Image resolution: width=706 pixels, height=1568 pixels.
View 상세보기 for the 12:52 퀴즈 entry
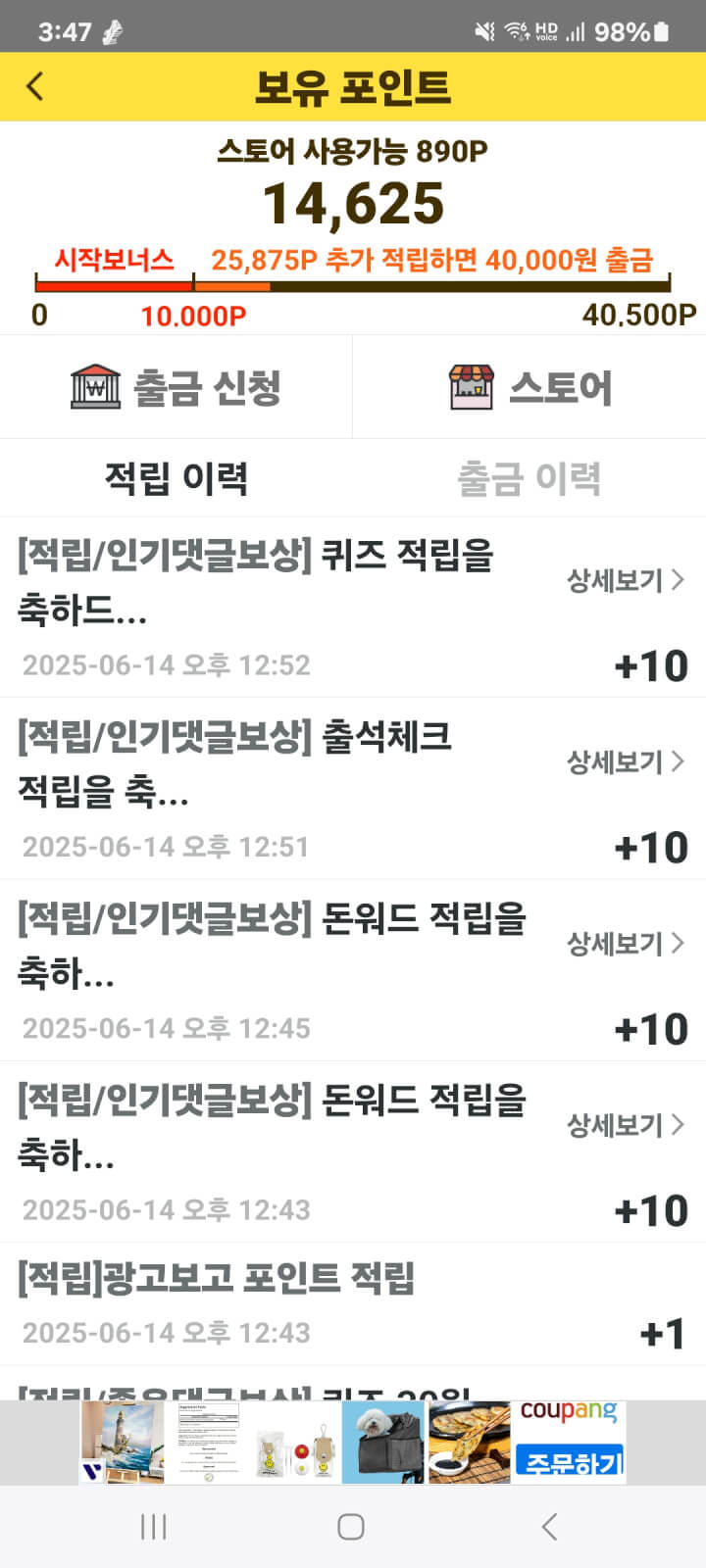(625, 580)
